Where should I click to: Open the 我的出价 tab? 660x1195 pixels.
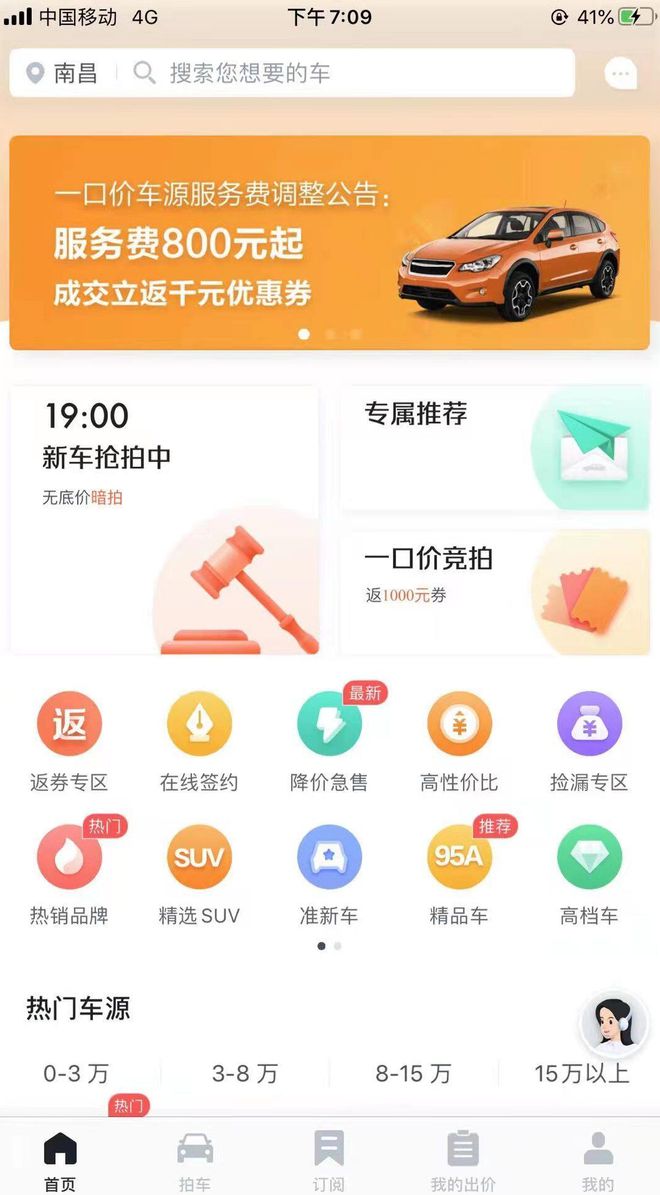click(x=463, y=1160)
